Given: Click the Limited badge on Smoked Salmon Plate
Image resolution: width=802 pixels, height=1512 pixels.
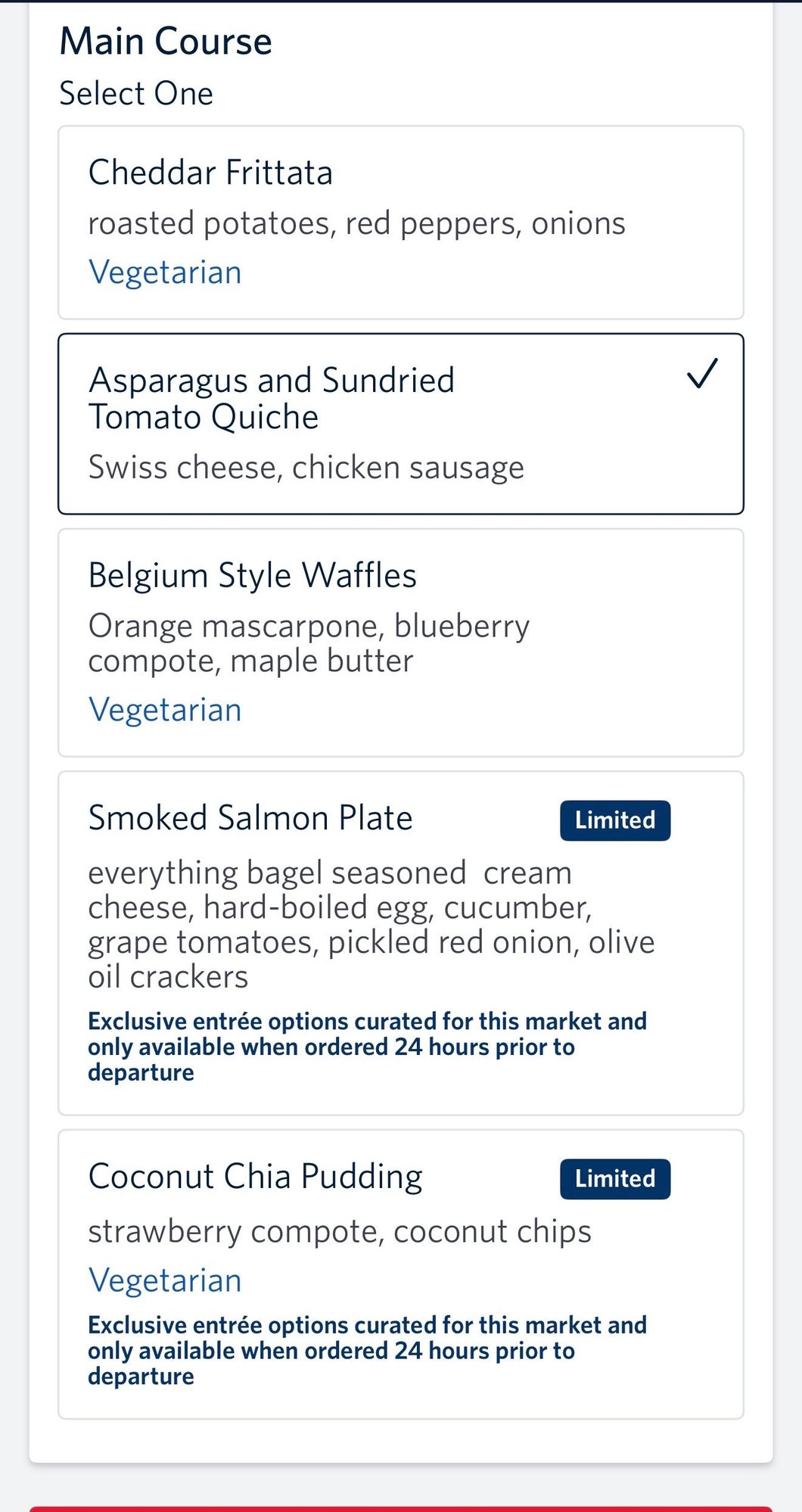Looking at the screenshot, I should [614, 820].
